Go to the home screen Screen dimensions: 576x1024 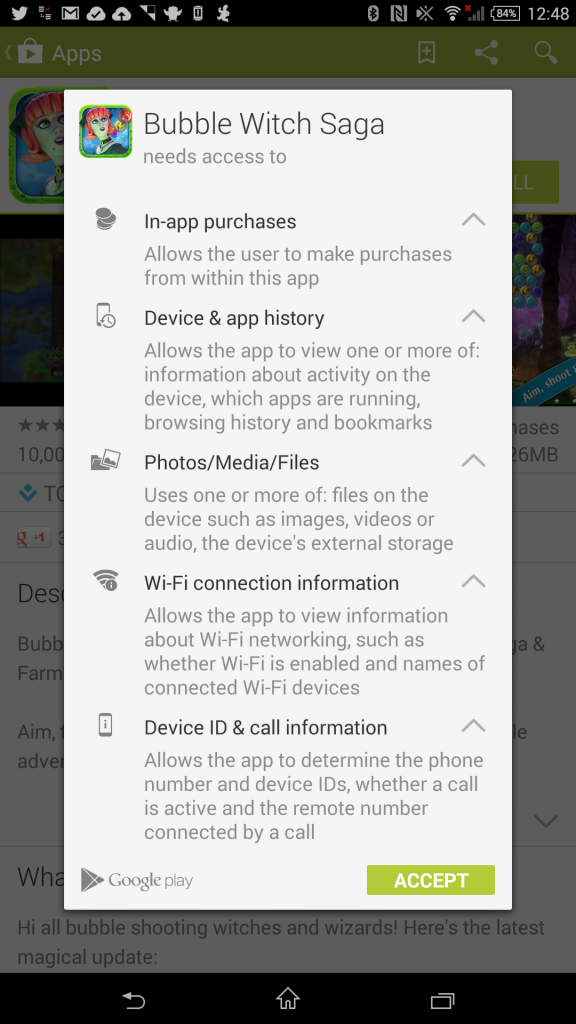click(x=288, y=999)
